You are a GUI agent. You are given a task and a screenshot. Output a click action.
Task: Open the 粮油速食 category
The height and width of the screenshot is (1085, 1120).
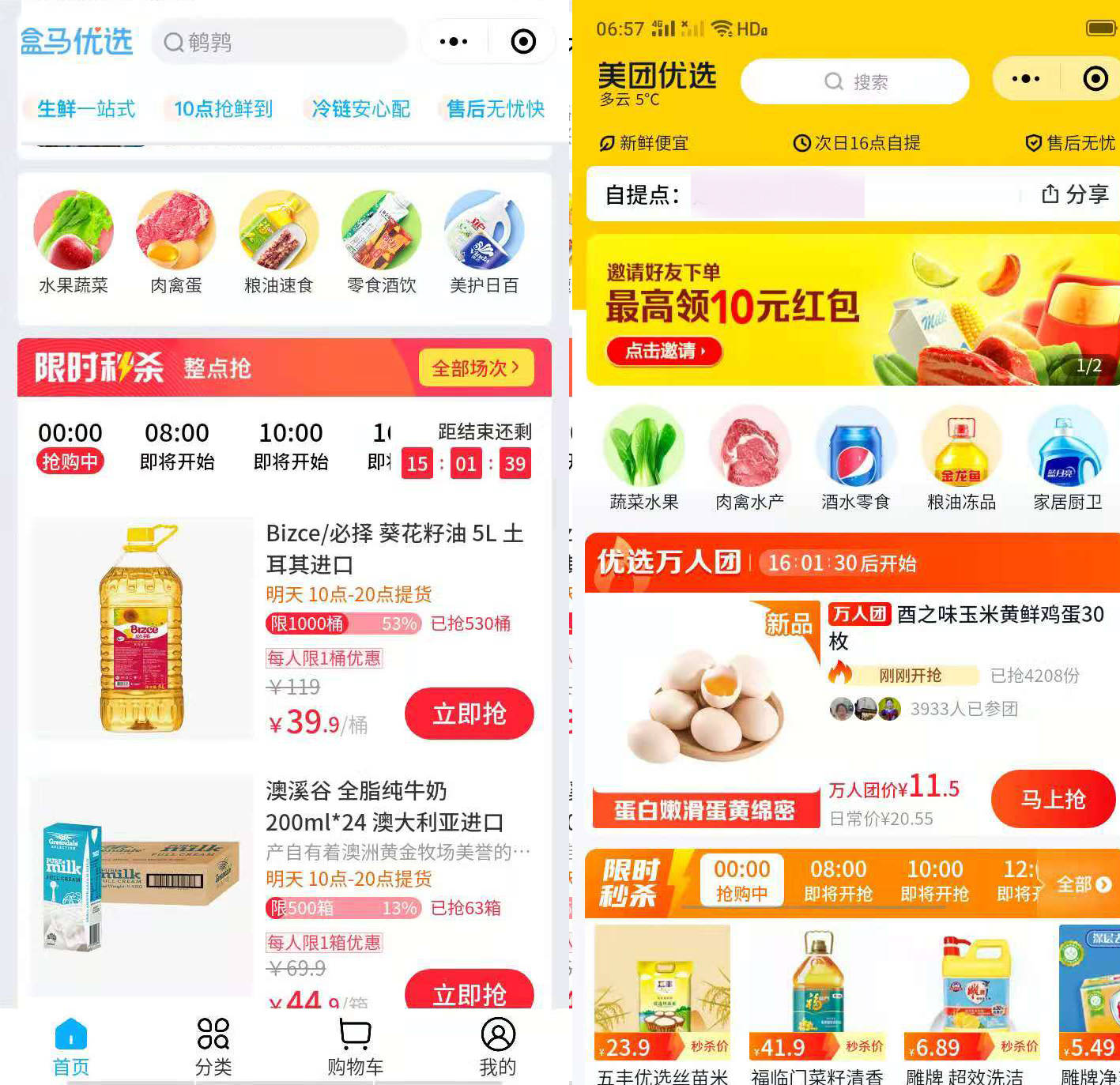tap(278, 243)
